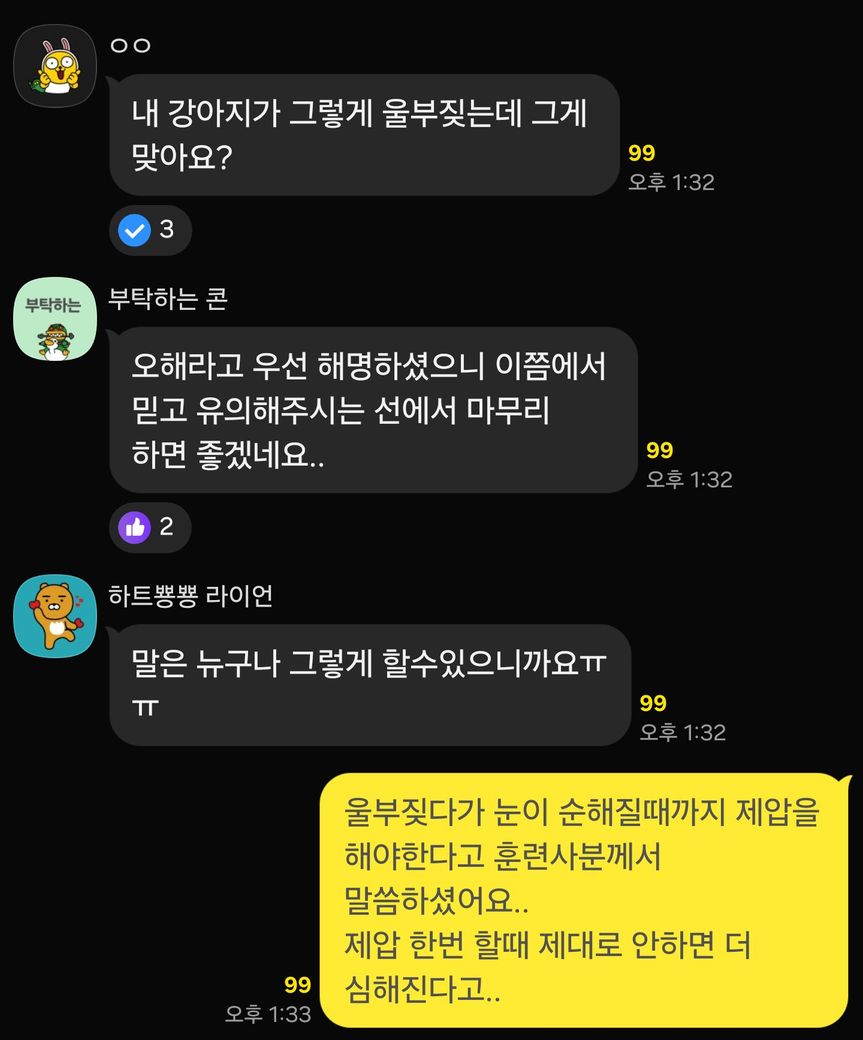Open the ㅇㅇ user's rabbit profile picture

pos(54,66)
